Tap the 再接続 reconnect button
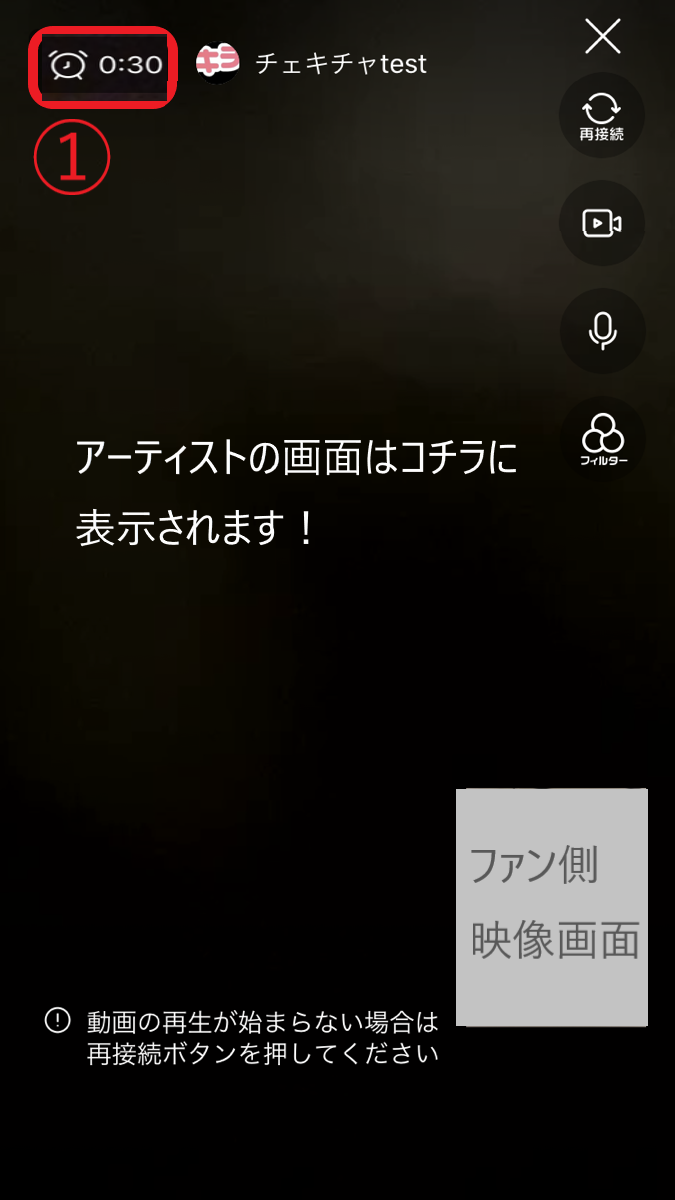Viewport: 675px width, 1200px height. (x=602, y=116)
